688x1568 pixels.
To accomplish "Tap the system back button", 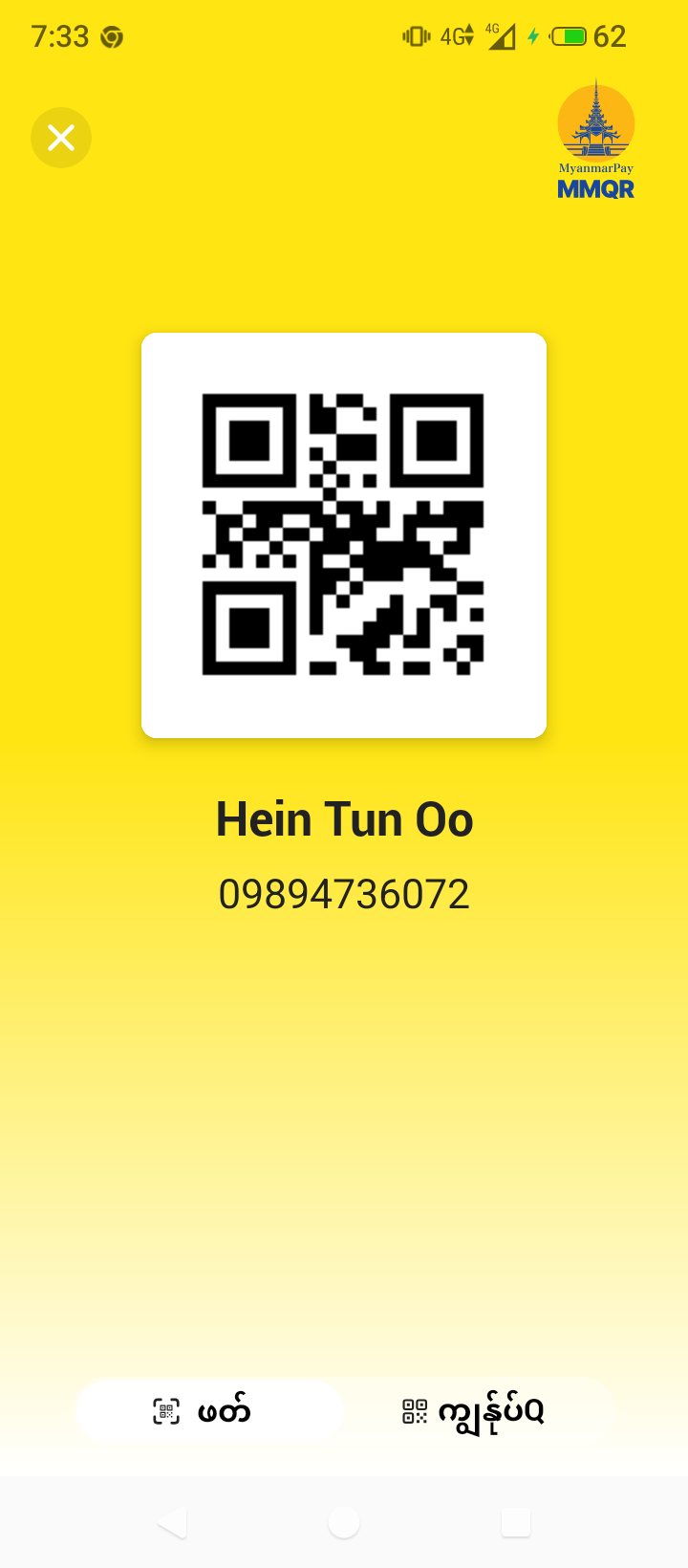I will pos(172,1522).
